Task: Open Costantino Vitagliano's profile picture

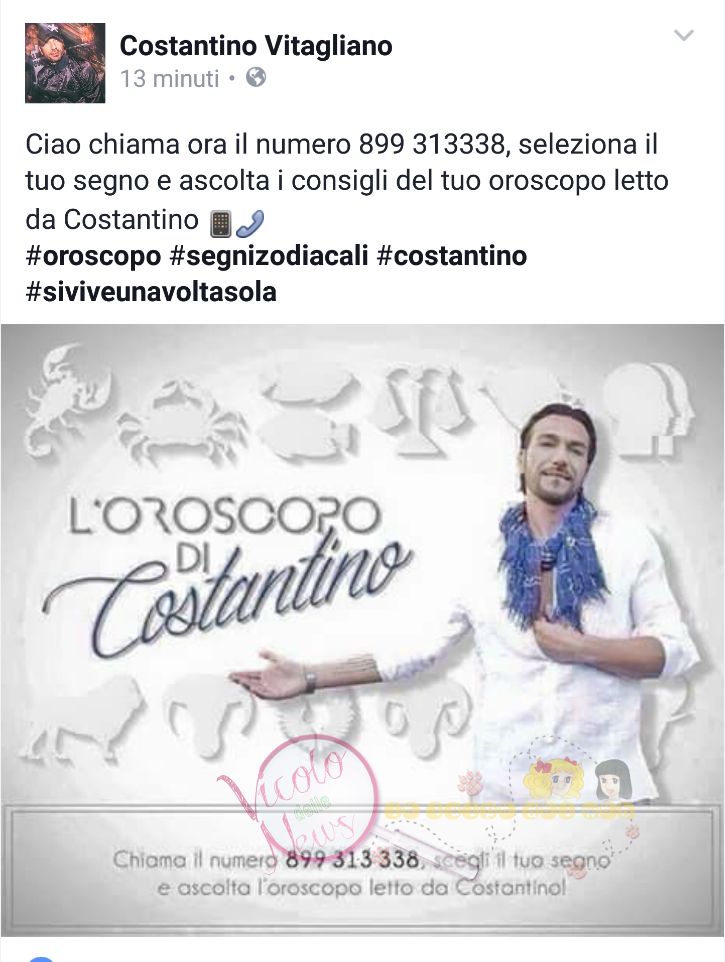Action: (x=64, y=63)
